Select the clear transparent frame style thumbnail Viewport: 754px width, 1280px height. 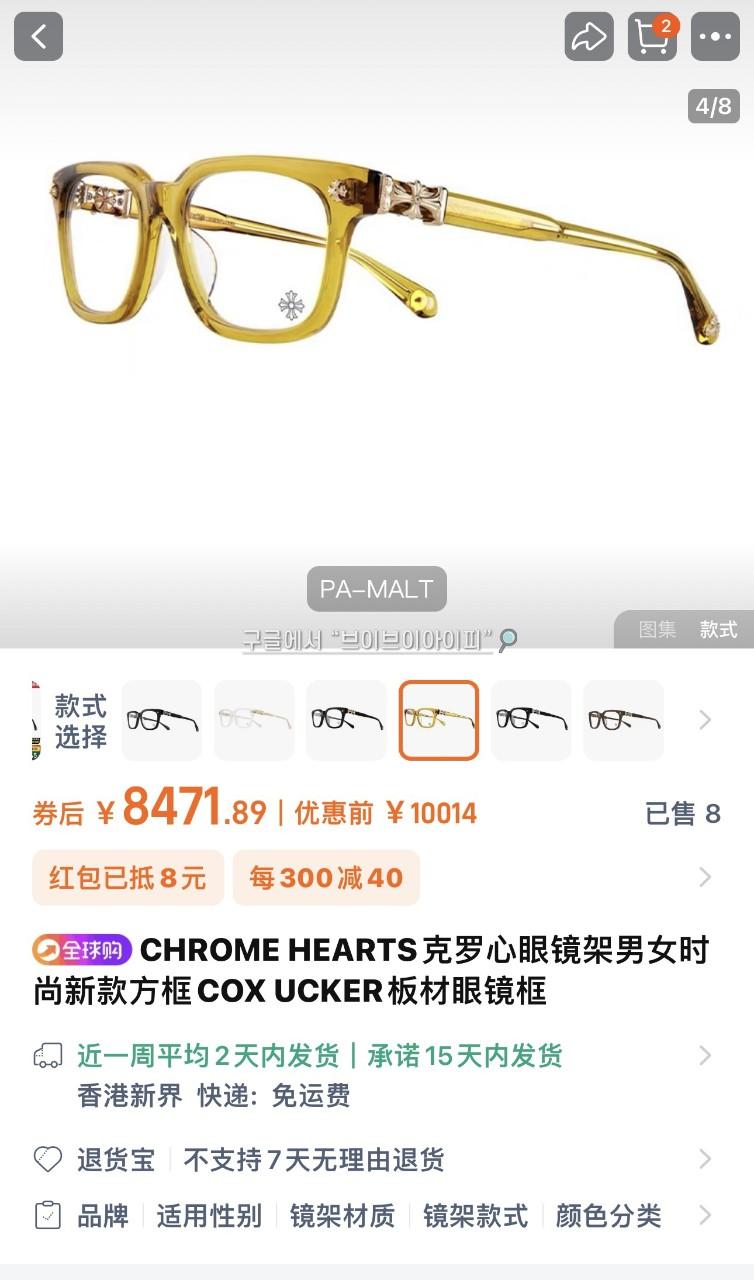click(254, 720)
